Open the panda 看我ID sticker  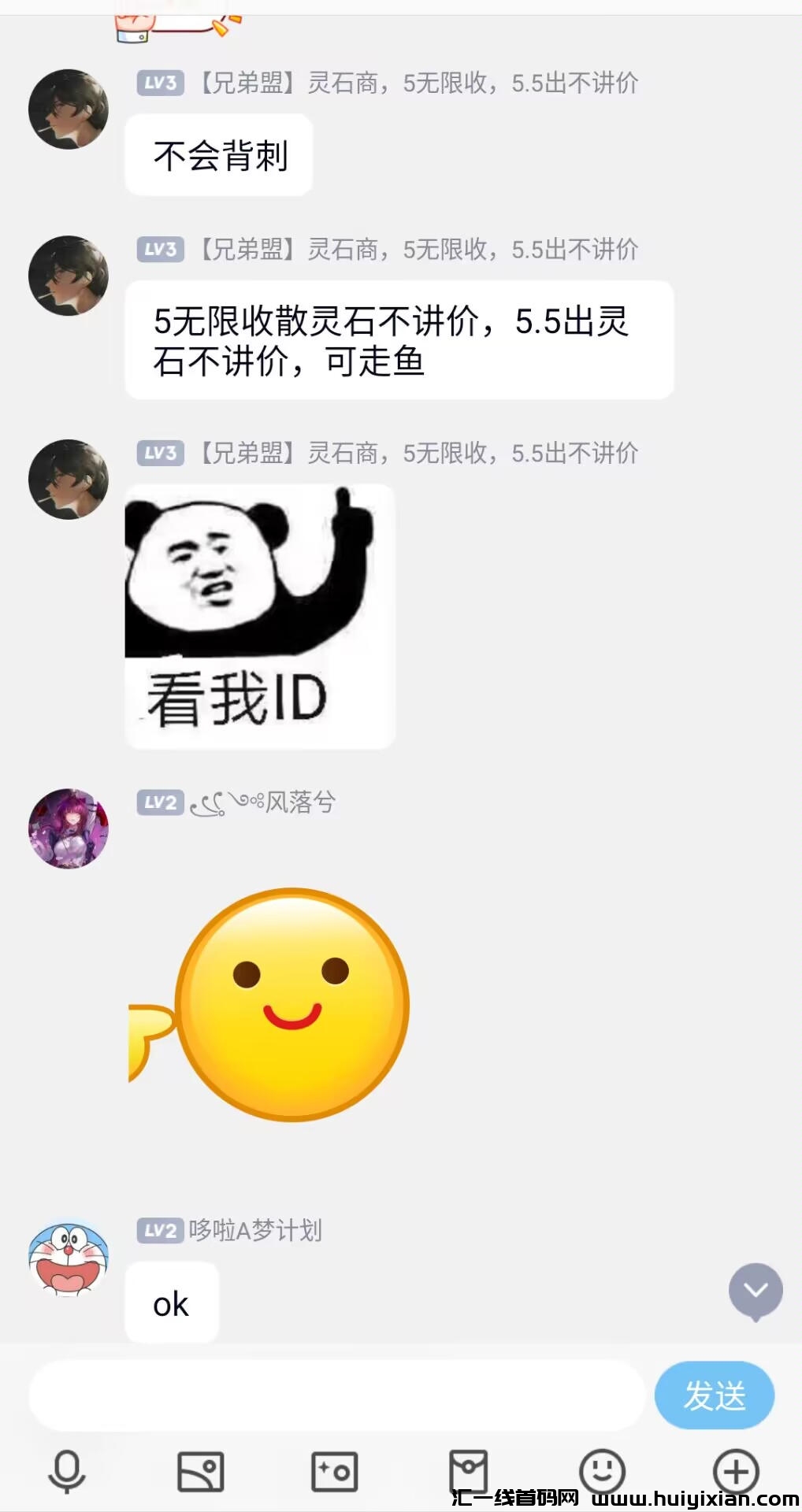(x=259, y=614)
